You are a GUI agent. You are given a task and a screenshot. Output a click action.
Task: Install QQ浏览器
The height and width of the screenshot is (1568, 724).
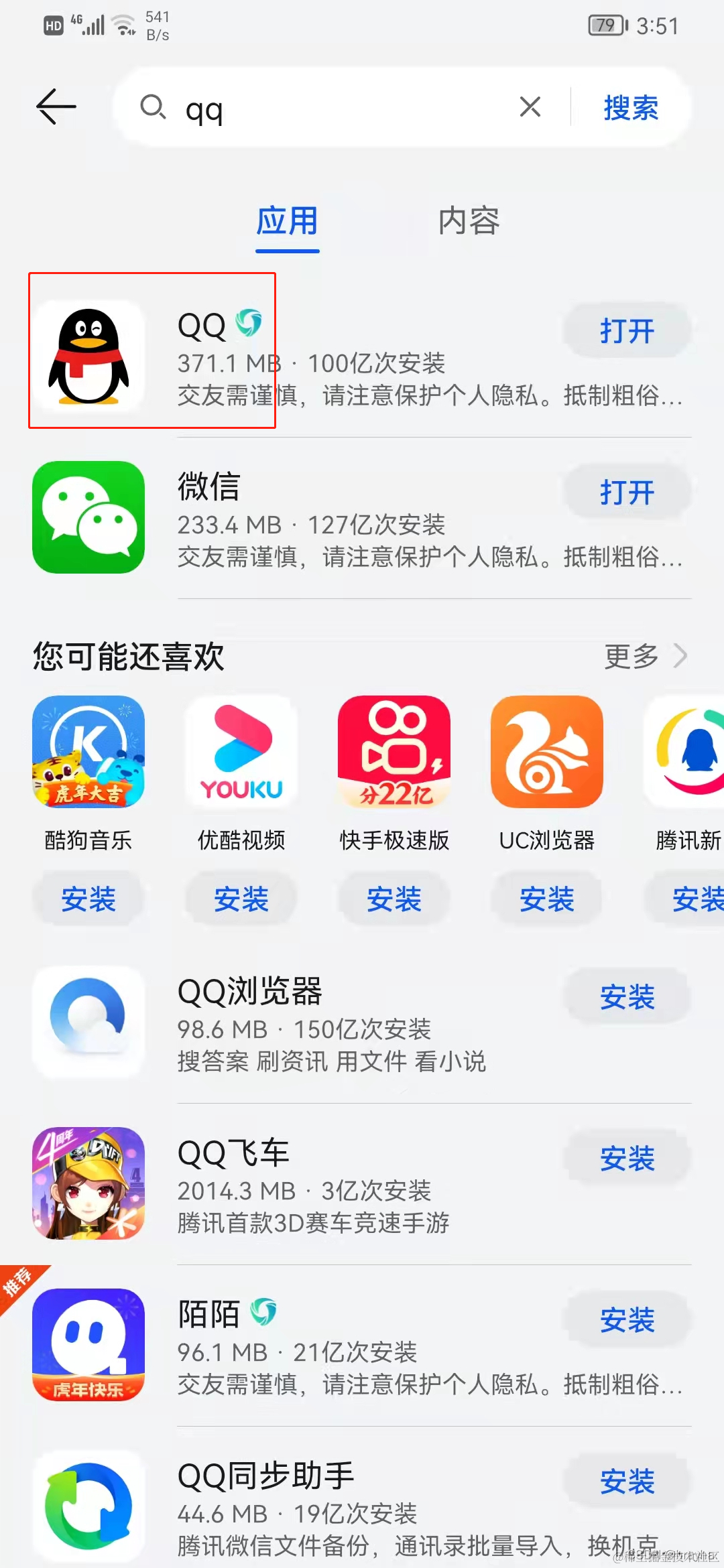coord(627,997)
